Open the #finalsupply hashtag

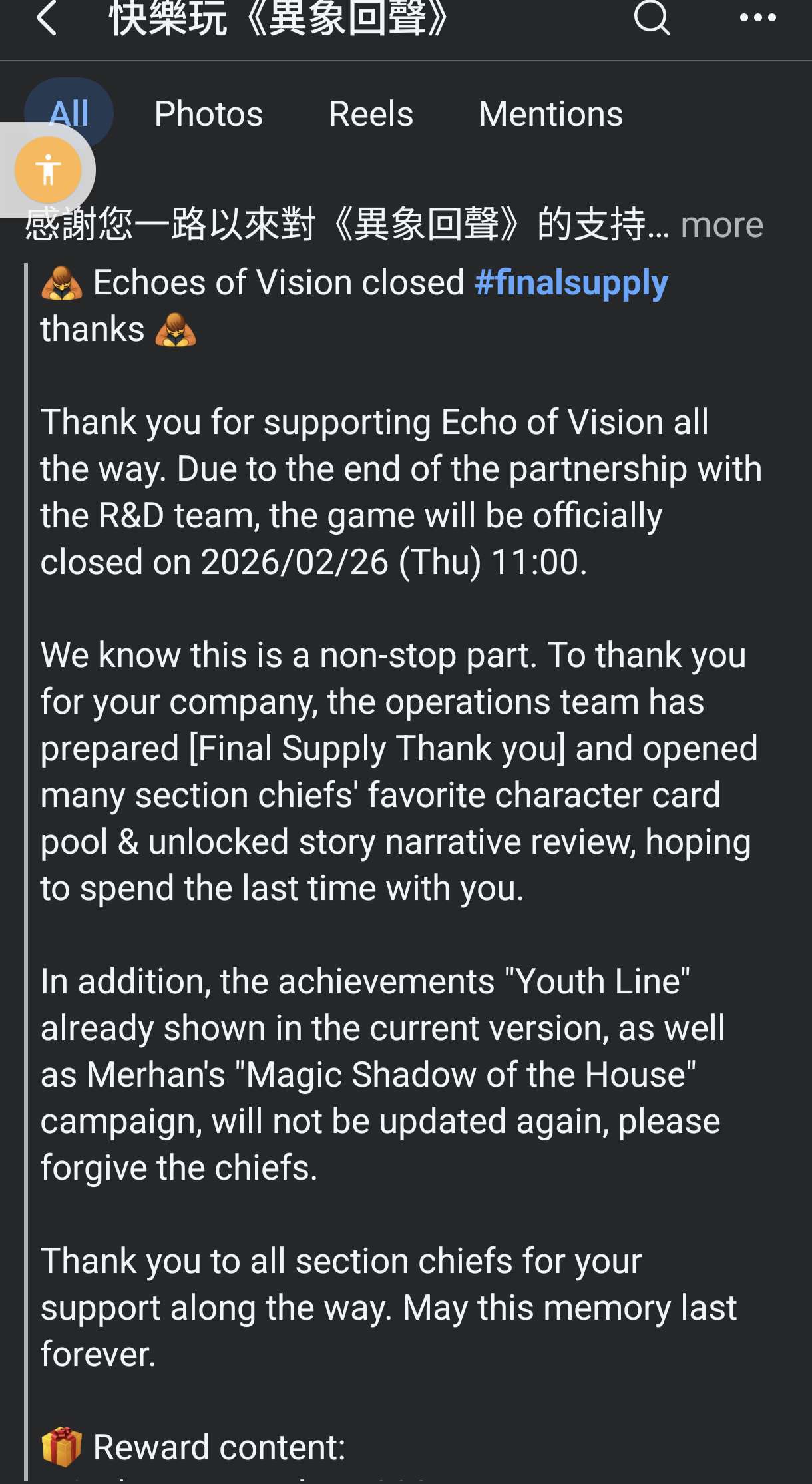pos(571,282)
